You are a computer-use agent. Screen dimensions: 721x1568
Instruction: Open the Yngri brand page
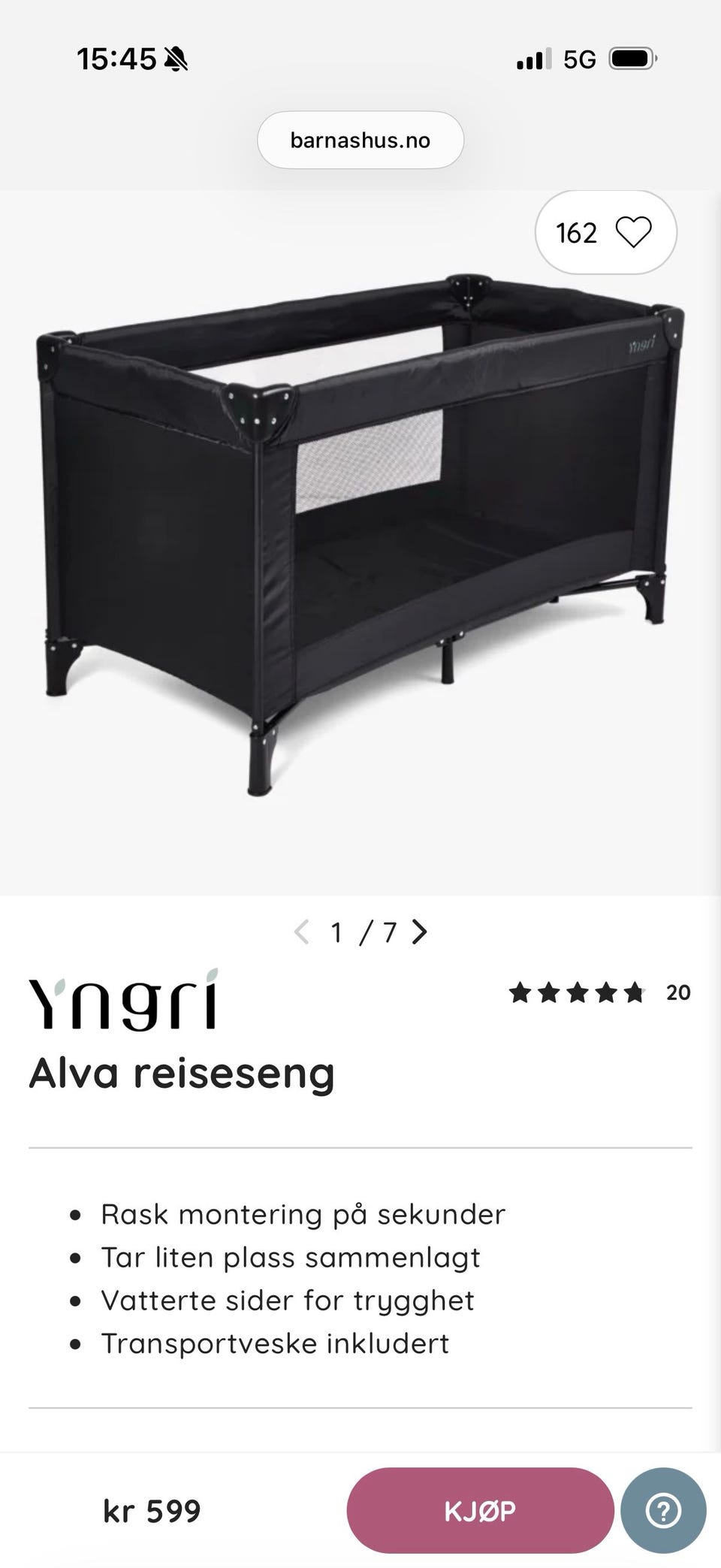coord(124,999)
